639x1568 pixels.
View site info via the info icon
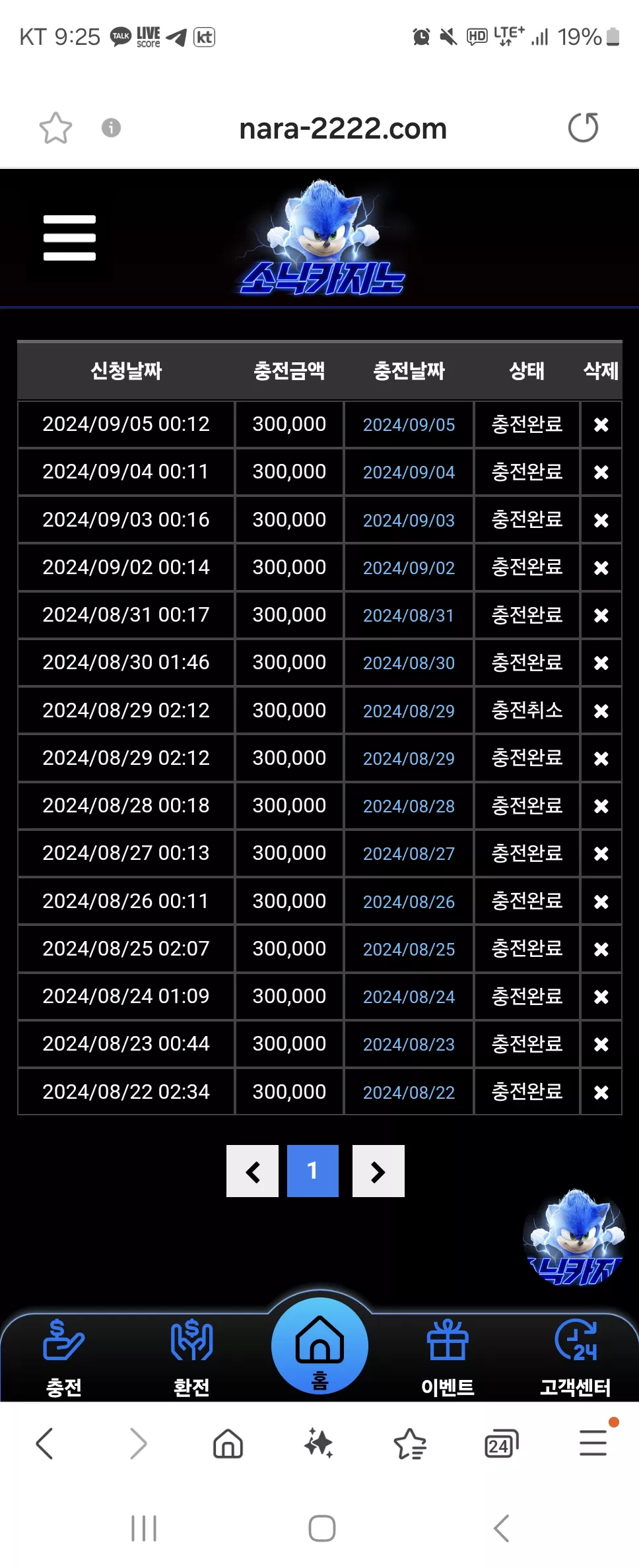coord(111,127)
